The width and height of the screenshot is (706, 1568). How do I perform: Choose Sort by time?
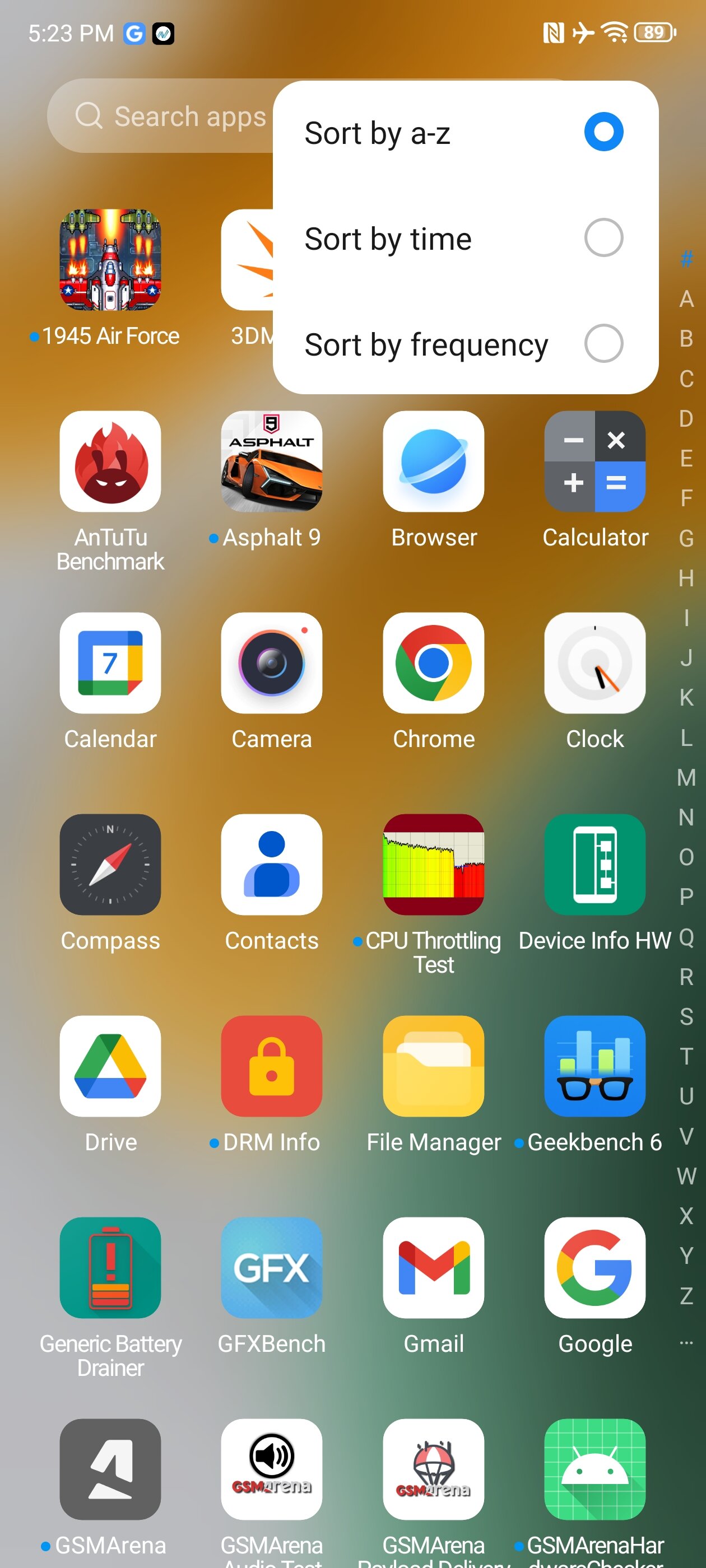click(x=466, y=238)
